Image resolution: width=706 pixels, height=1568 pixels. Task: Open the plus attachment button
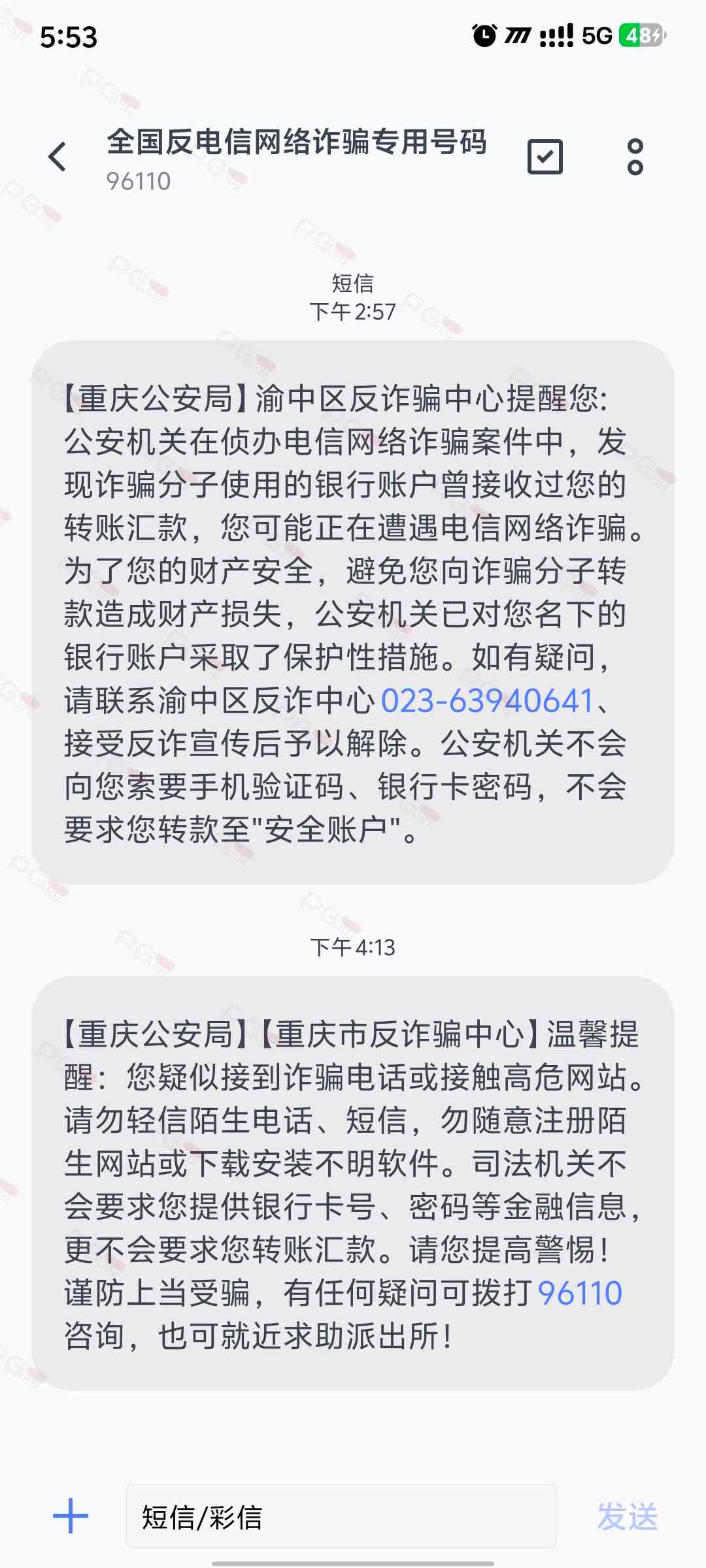click(x=71, y=1516)
